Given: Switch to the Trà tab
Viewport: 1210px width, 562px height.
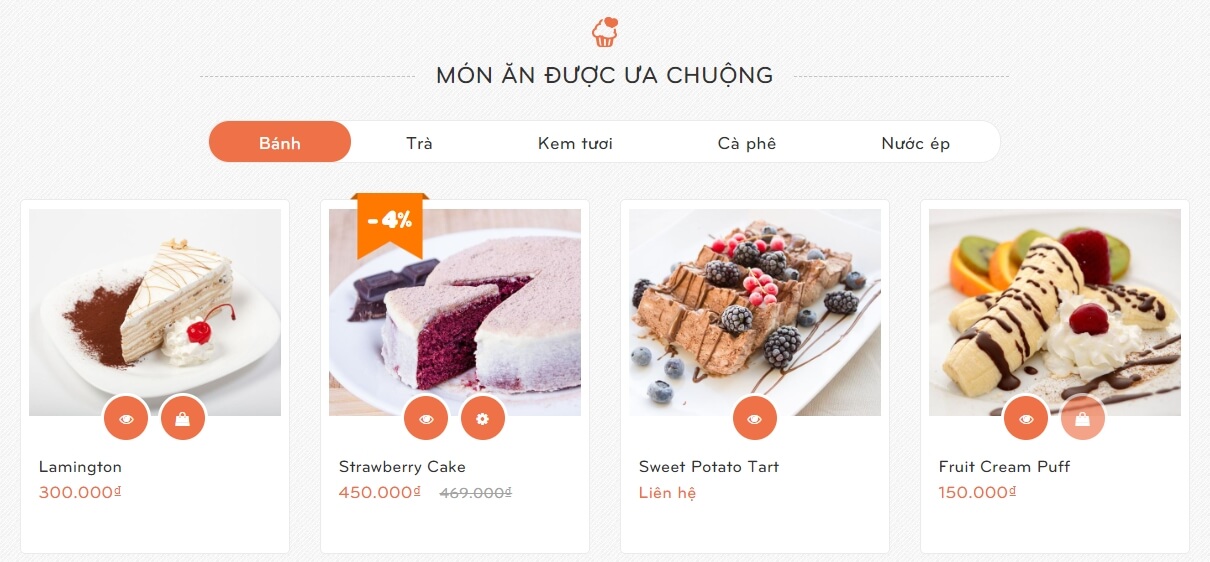Looking at the screenshot, I should 419,143.
